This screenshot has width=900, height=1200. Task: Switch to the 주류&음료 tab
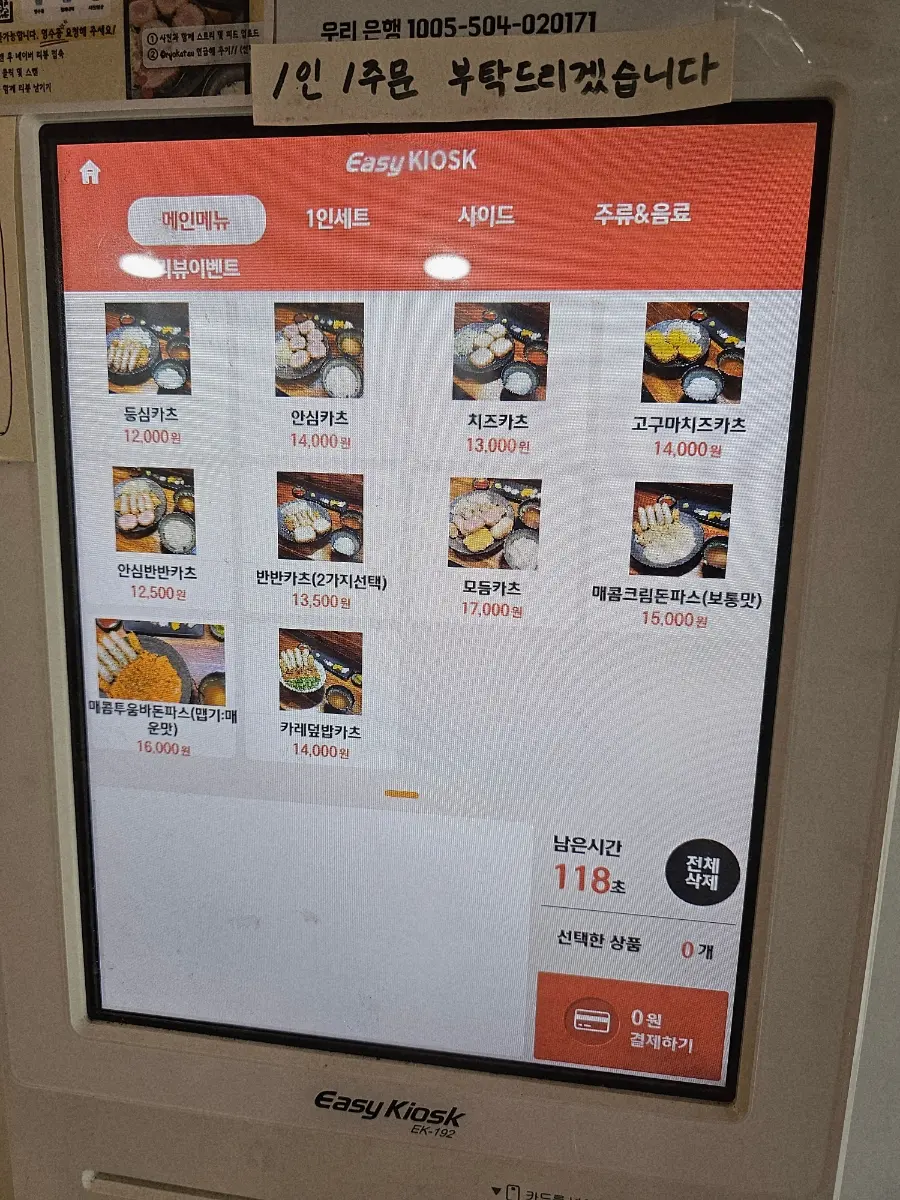click(x=643, y=213)
